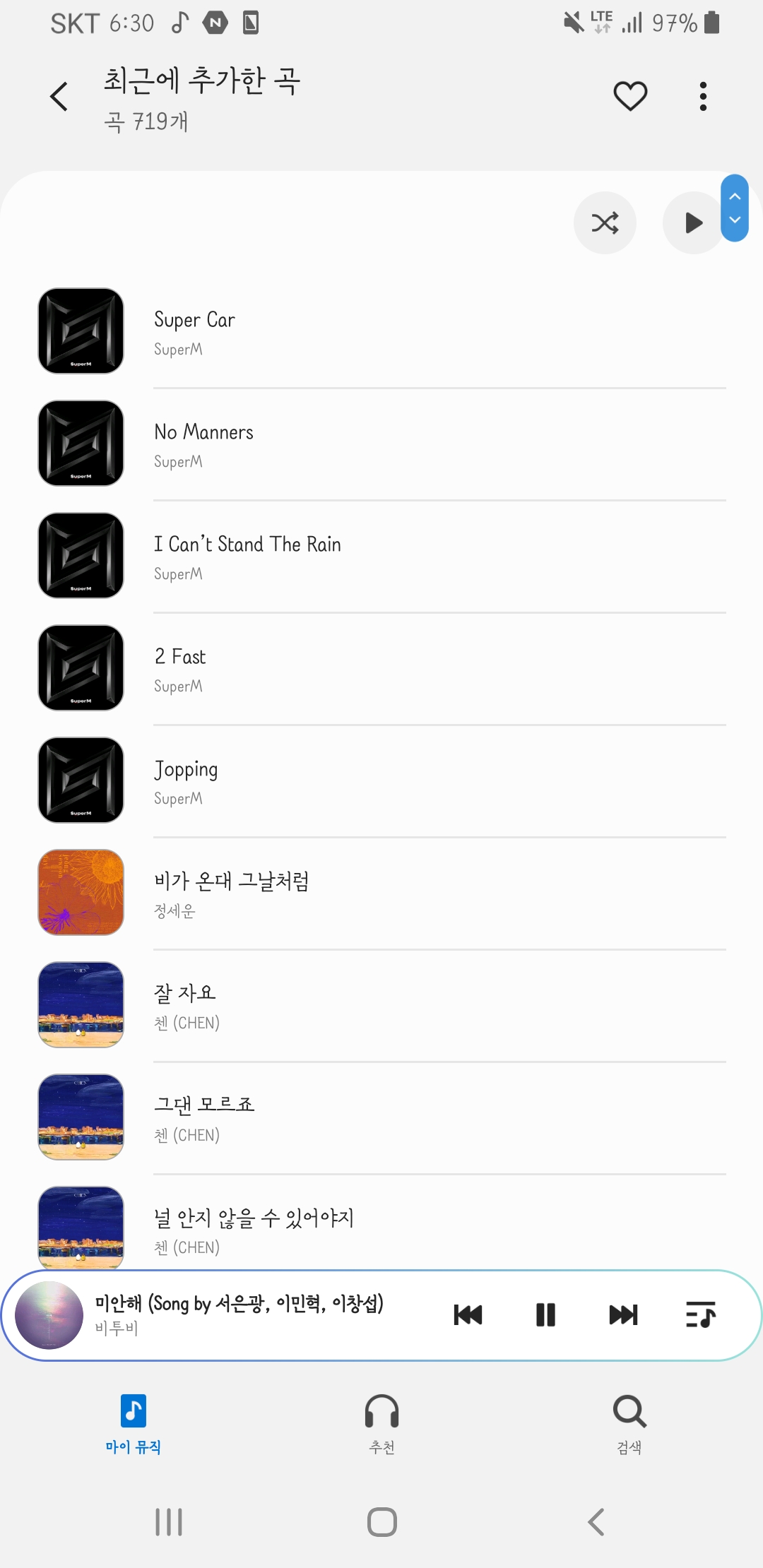The image size is (763, 1568).
Task: Favorite this playlist with the heart icon
Action: point(630,97)
